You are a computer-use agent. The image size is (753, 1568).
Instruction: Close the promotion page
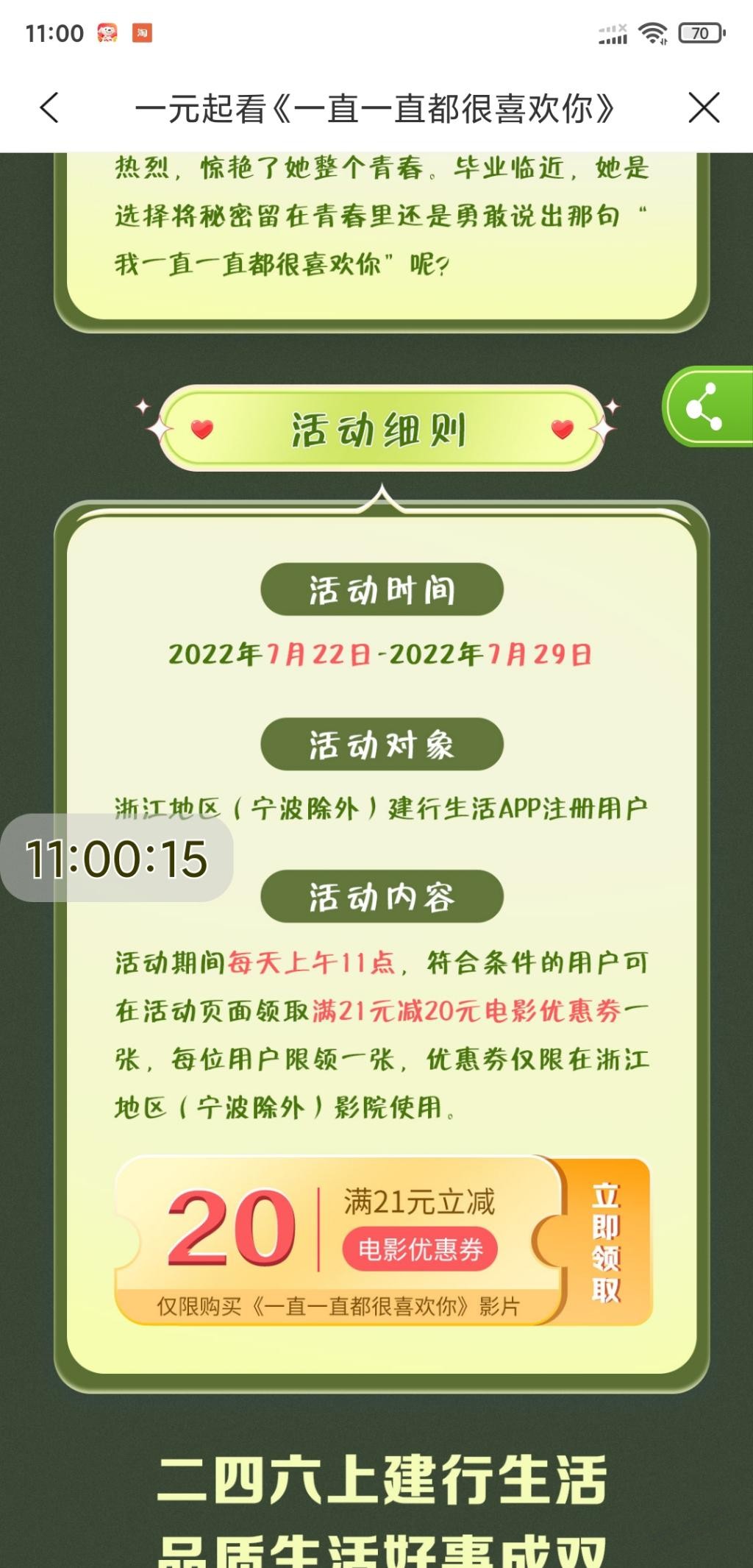704,108
